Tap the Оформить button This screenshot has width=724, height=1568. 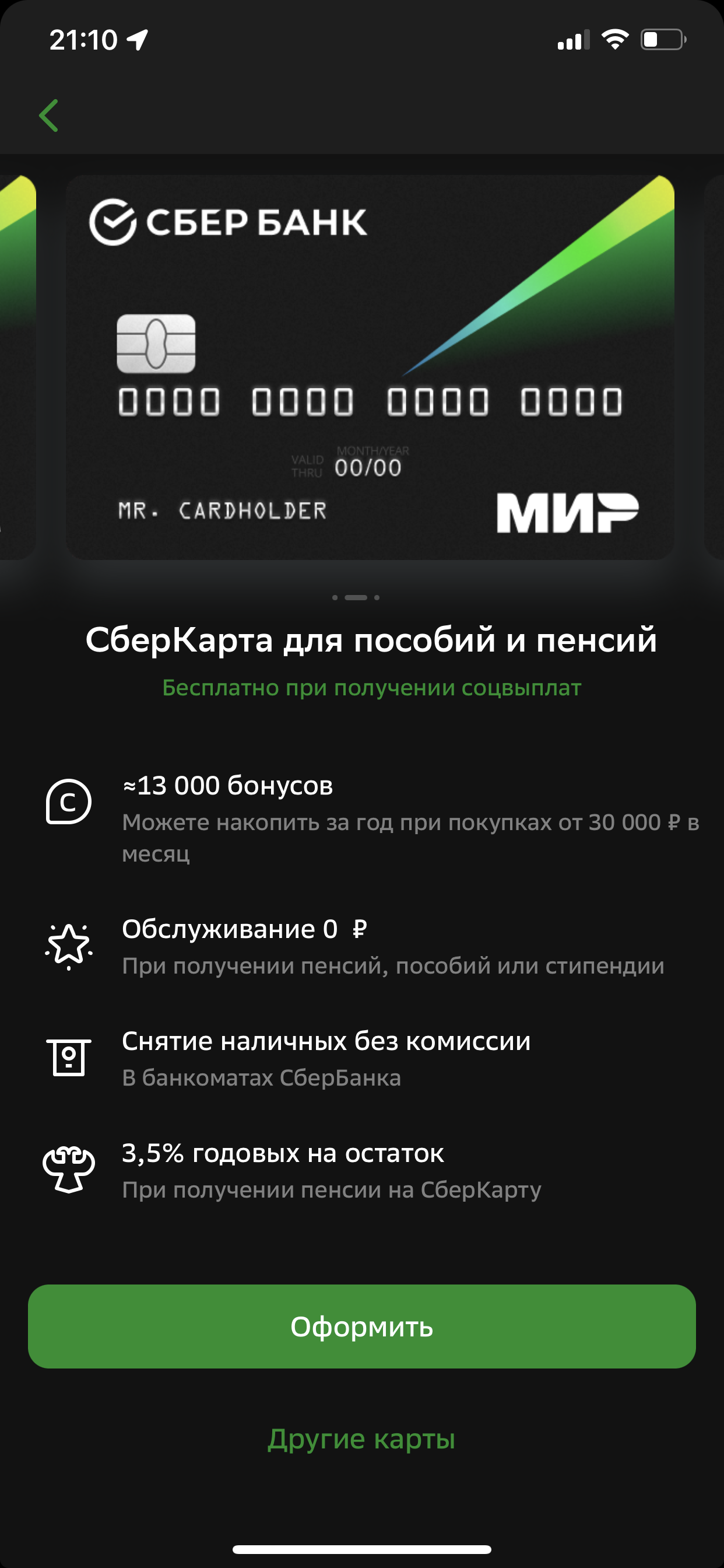362,1326
